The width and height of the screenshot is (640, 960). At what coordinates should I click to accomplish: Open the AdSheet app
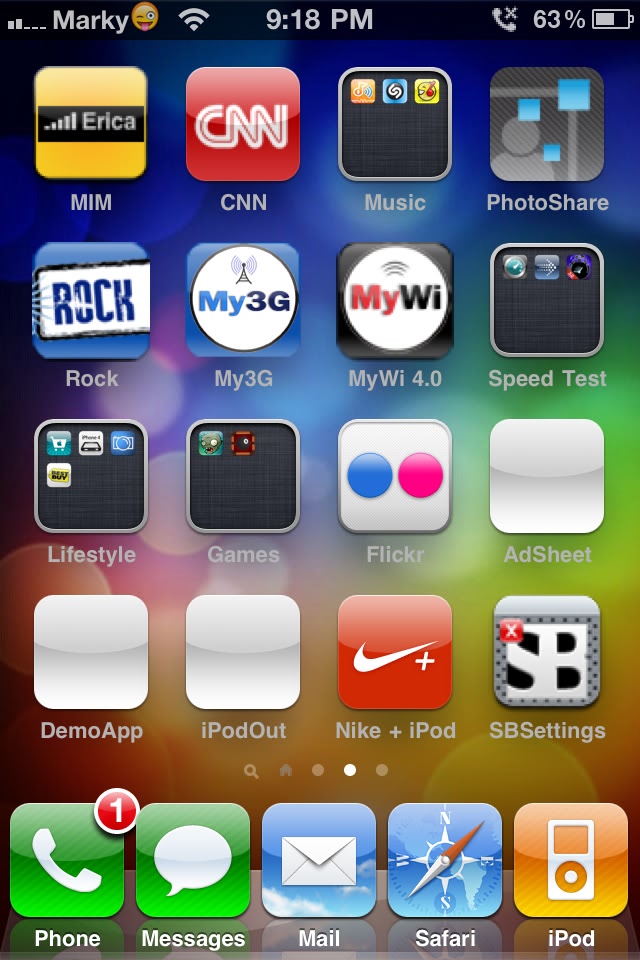tap(547, 476)
